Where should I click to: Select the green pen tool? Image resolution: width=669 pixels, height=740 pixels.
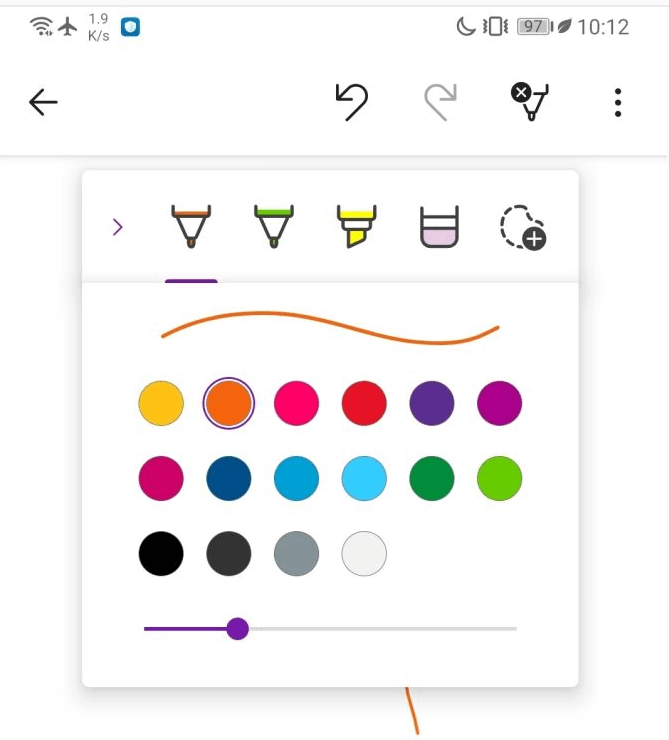(272, 227)
